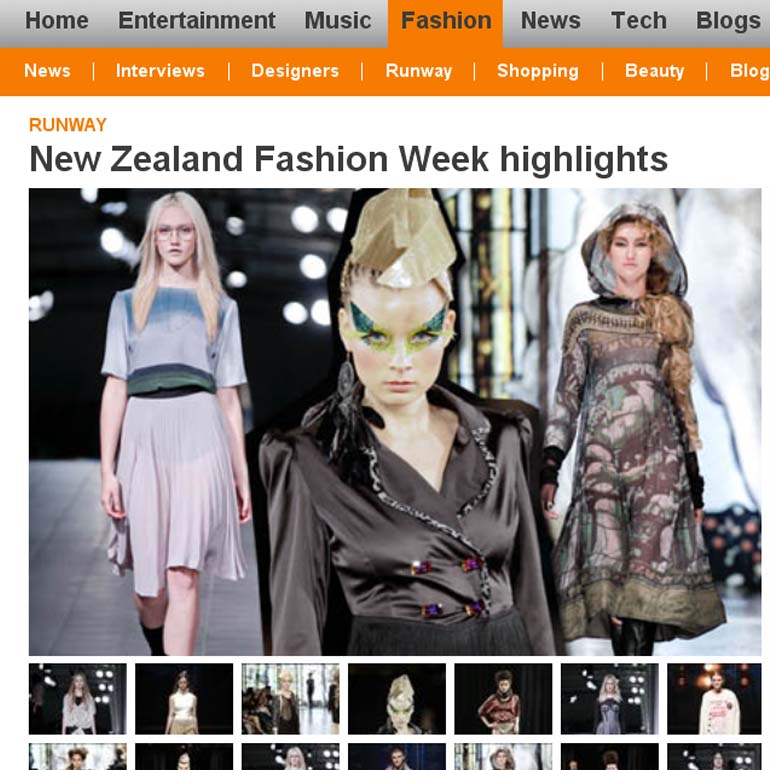Switch to the News main tab
The width and height of the screenshot is (770, 770).
(550, 21)
